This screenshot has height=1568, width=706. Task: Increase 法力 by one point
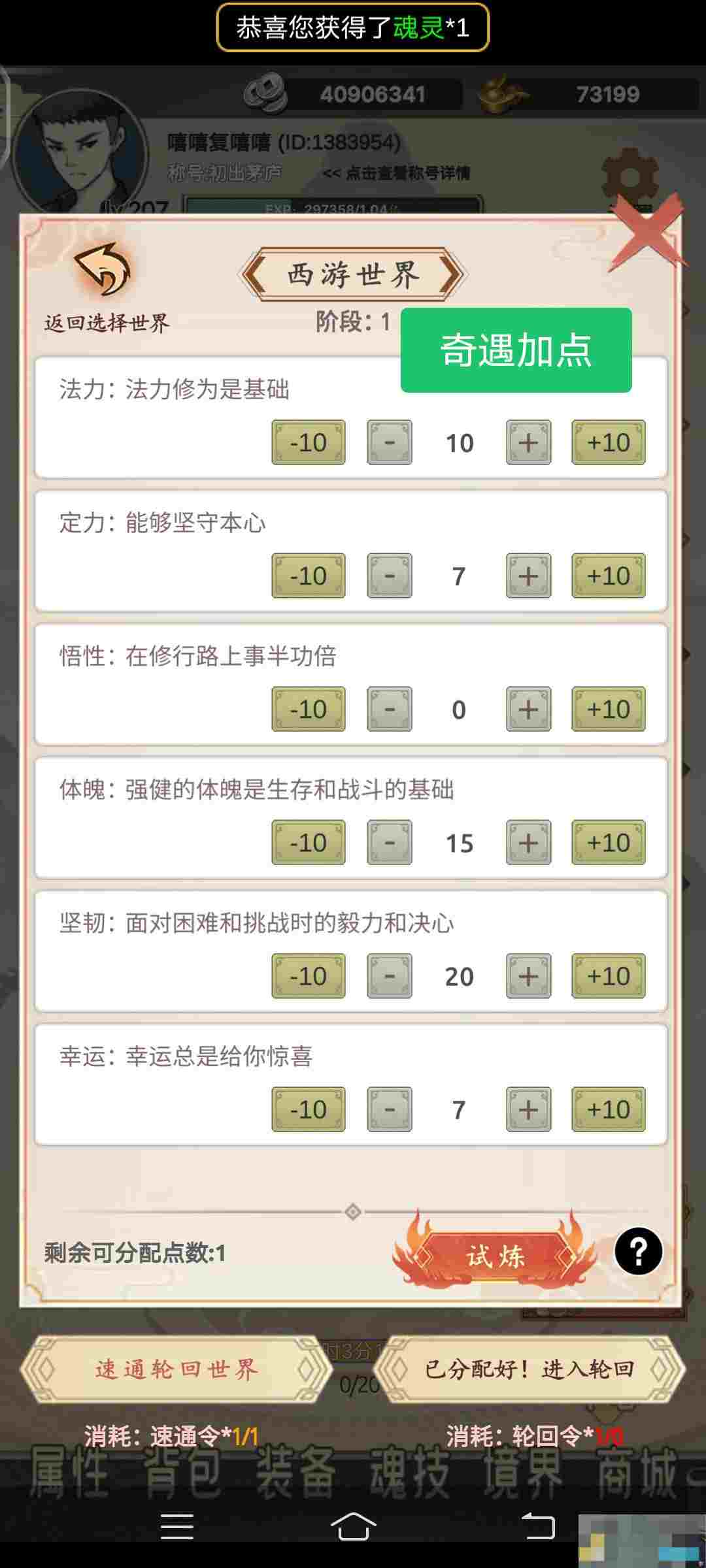click(x=528, y=442)
